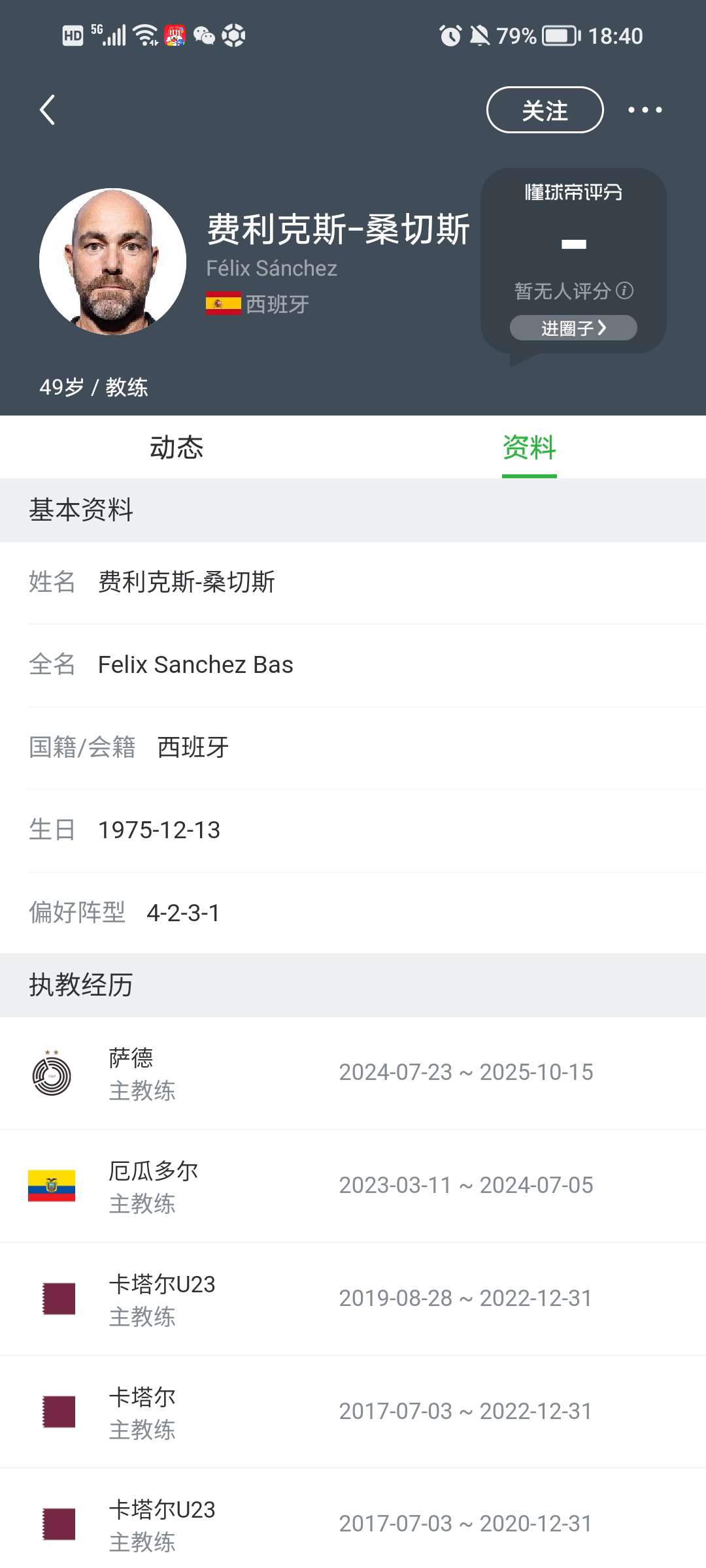Open the three-dot overflow menu
This screenshot has height=1568, width=706.
[645, 110]
